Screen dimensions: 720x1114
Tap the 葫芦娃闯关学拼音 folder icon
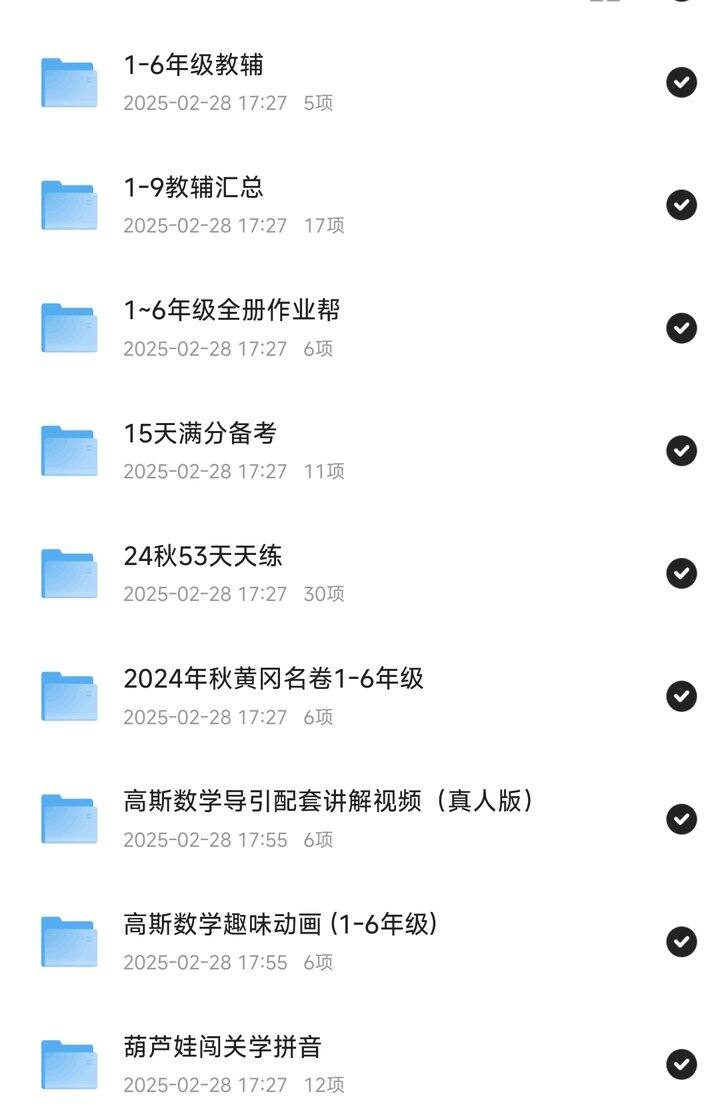[67, 1063]
